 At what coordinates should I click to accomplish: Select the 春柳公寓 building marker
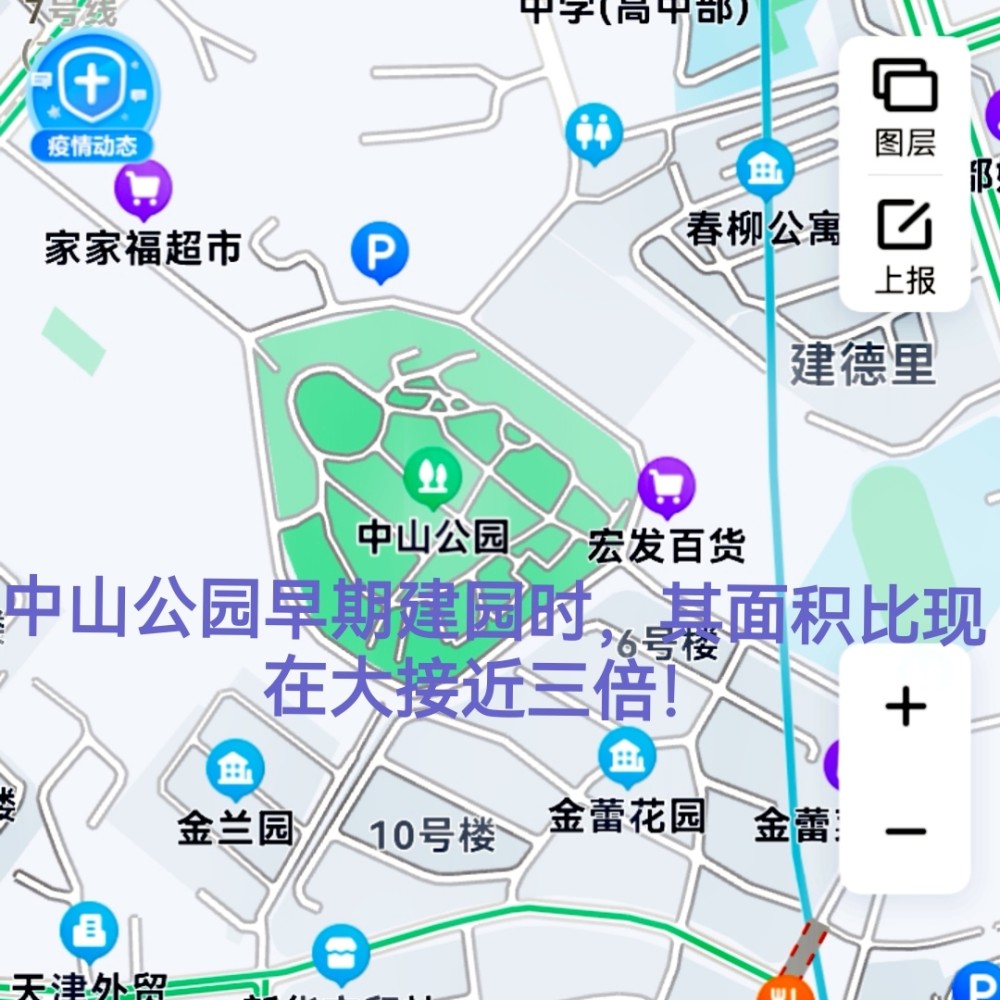click(765, 169)
